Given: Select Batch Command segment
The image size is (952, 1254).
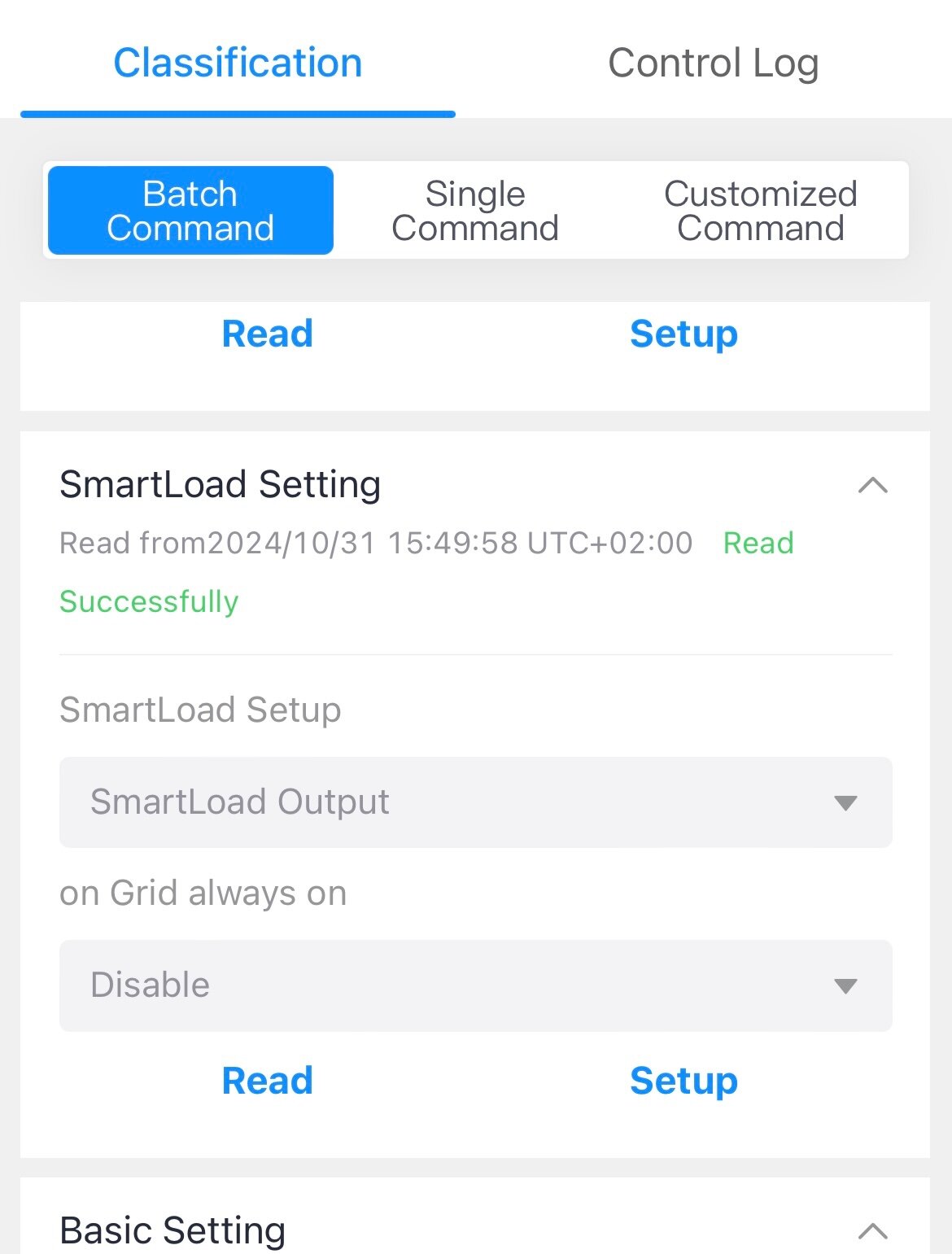Looking at the screenshot, I should pyautogui.click(x=190, y=211).
